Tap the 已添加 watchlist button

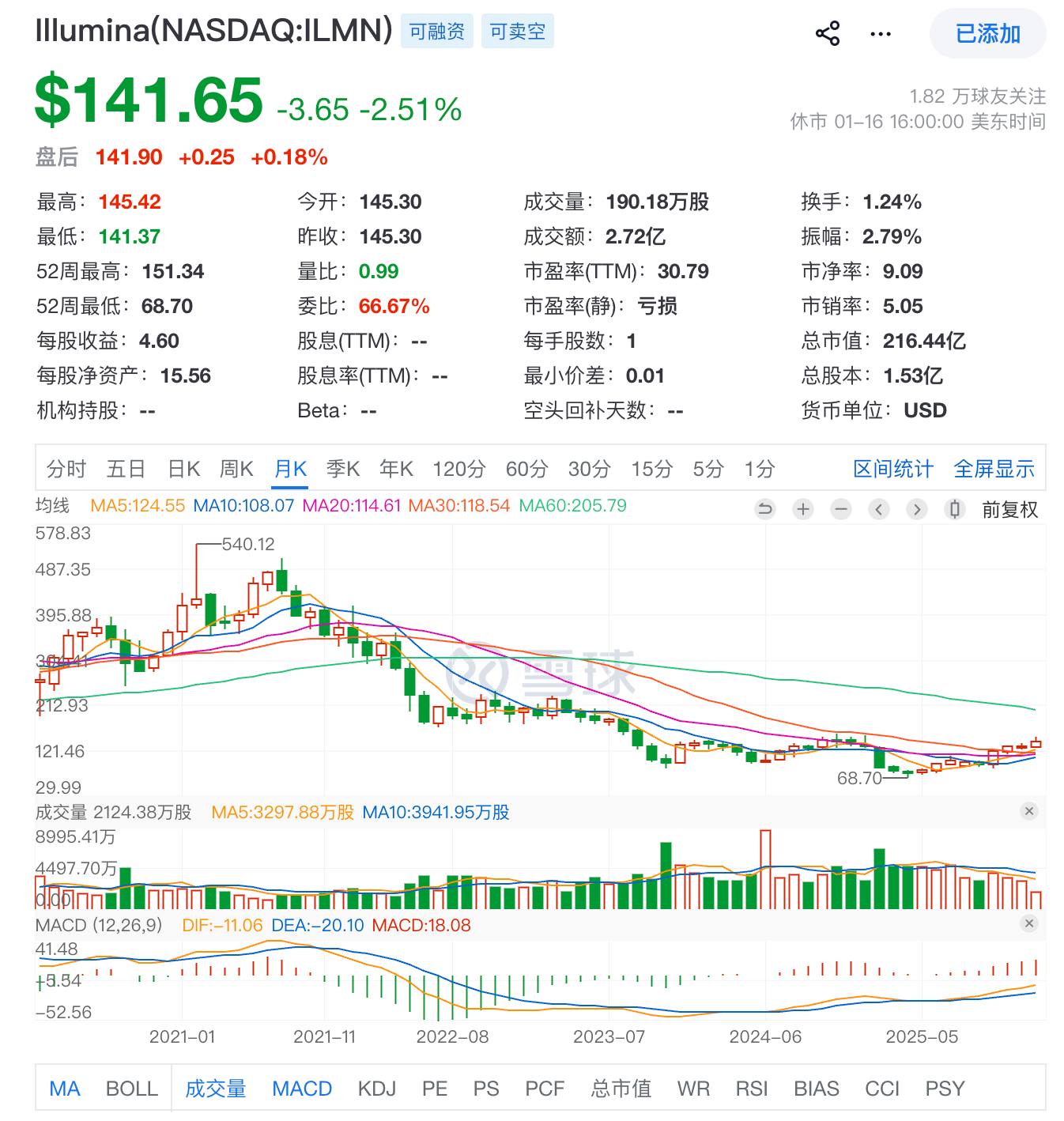tap(987, 34)
